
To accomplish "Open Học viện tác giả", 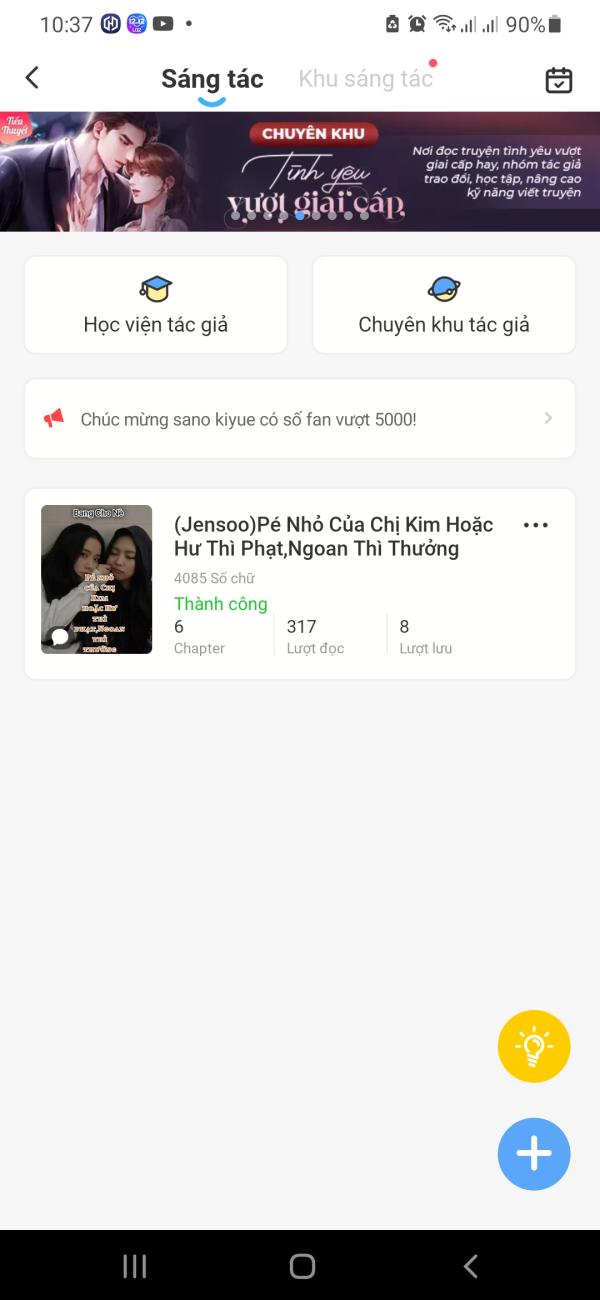I will pyautogui.click(x=156, y=305).
